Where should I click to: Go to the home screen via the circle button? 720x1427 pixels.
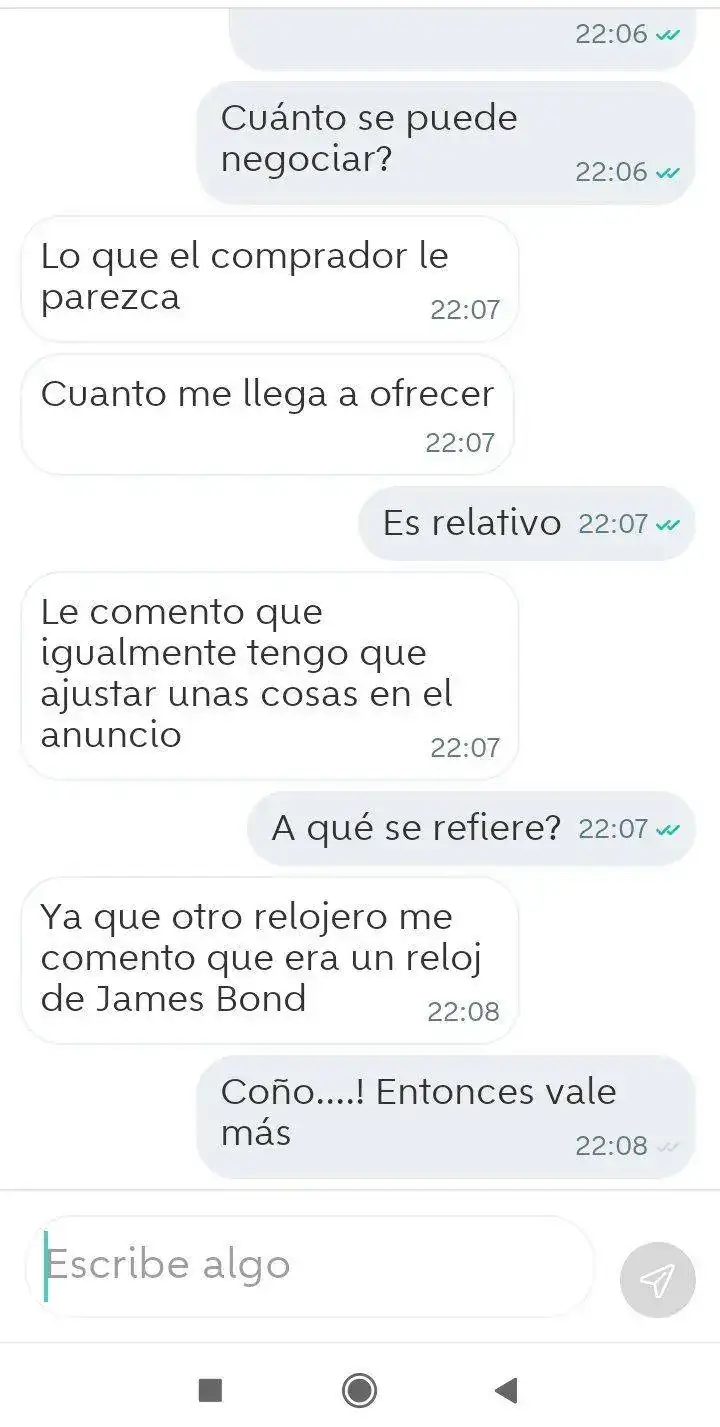pos(359,1389)
